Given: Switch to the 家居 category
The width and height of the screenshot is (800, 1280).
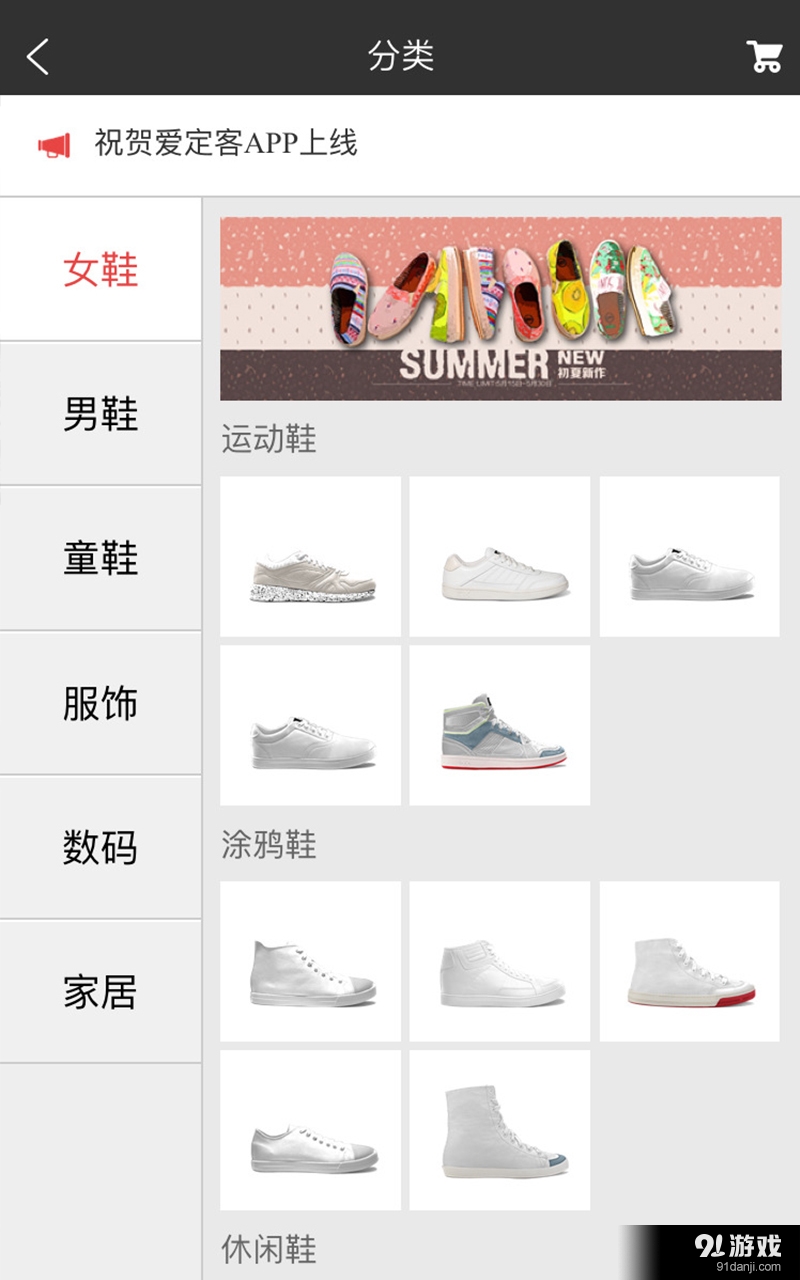Looking at the screenshot, I should click(x=100, y=992).
